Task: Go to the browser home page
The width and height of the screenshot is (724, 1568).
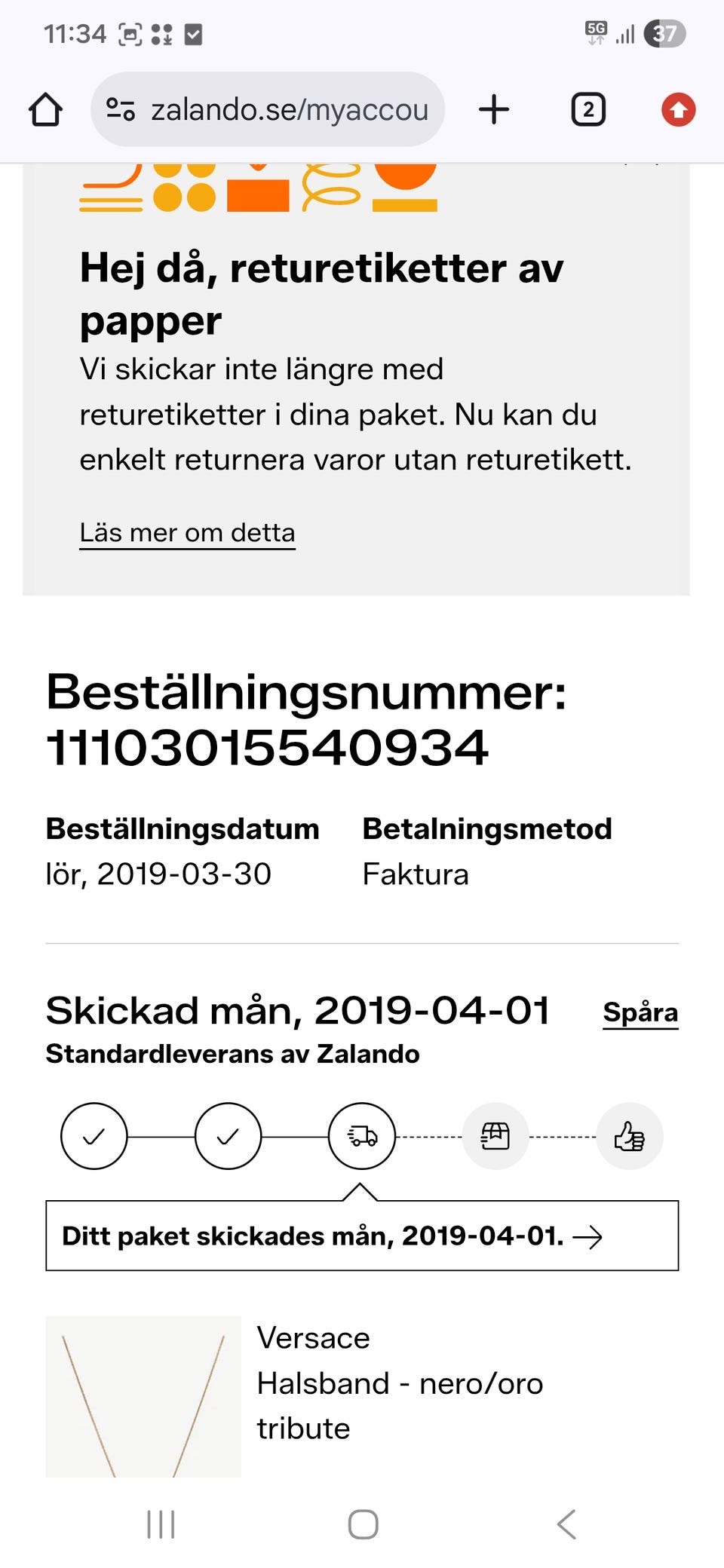Action: pos(45,110)
